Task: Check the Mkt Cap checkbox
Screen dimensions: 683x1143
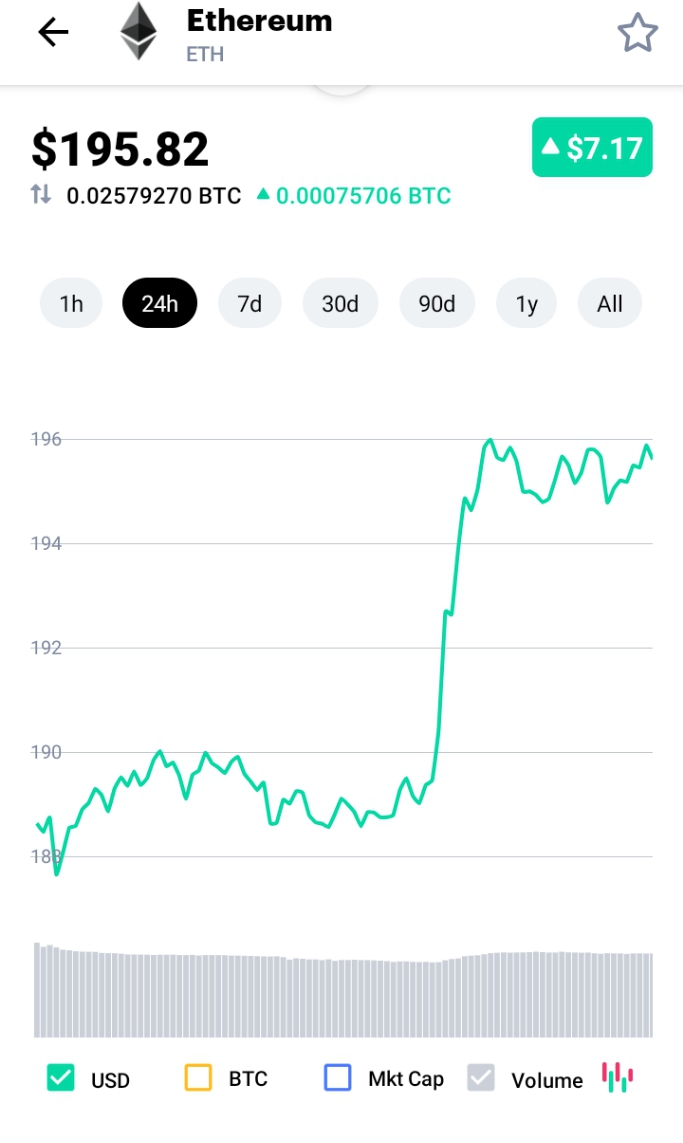Action: click(x=338, y=1078)
